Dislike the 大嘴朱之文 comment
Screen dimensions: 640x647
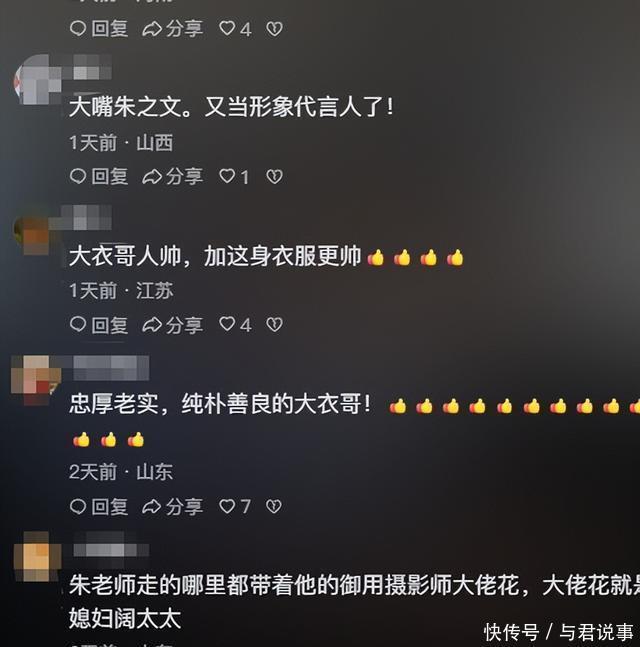click(x=274, y=177)
